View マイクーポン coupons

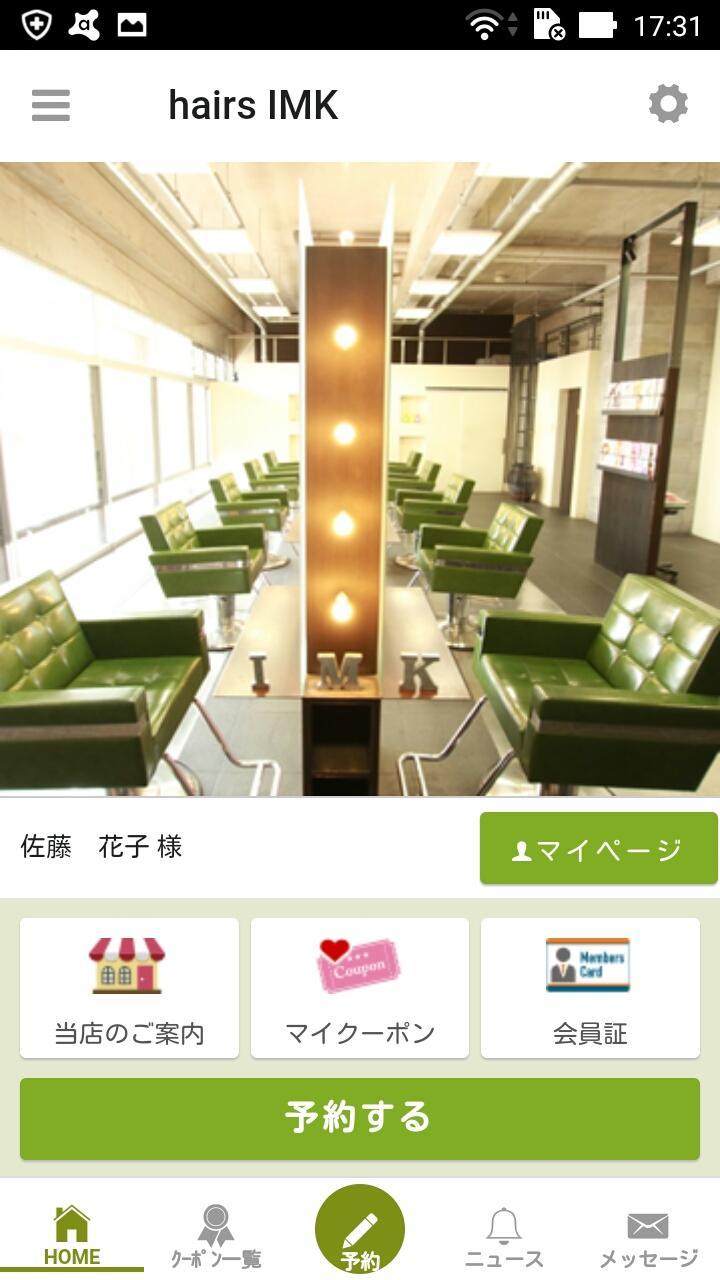point(360,988)
